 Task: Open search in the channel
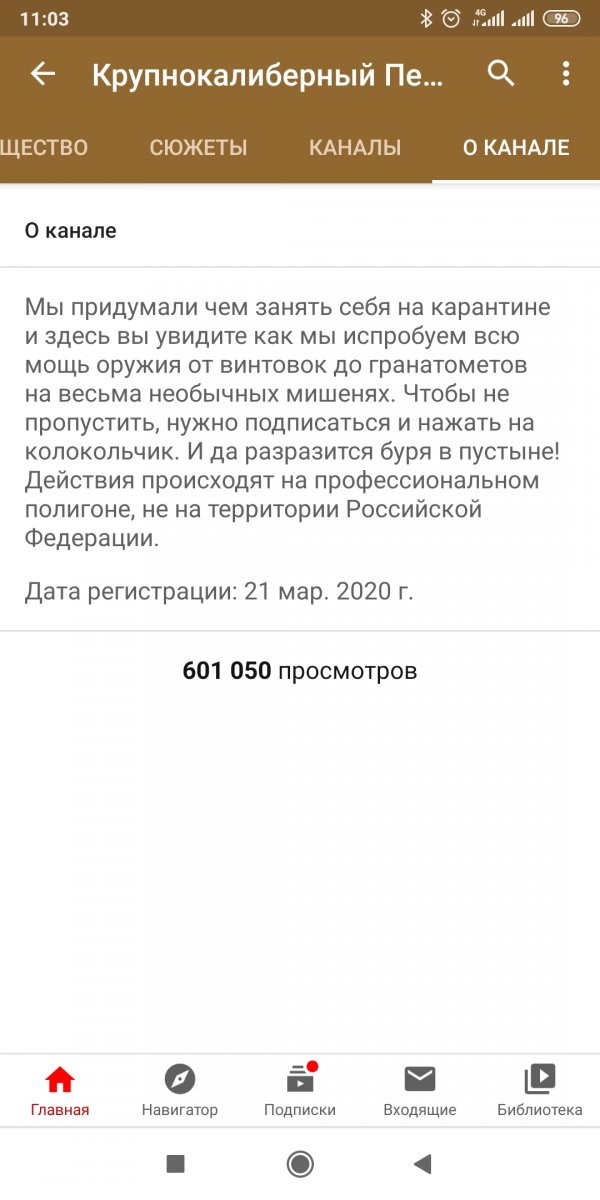(x=500, y=73)
